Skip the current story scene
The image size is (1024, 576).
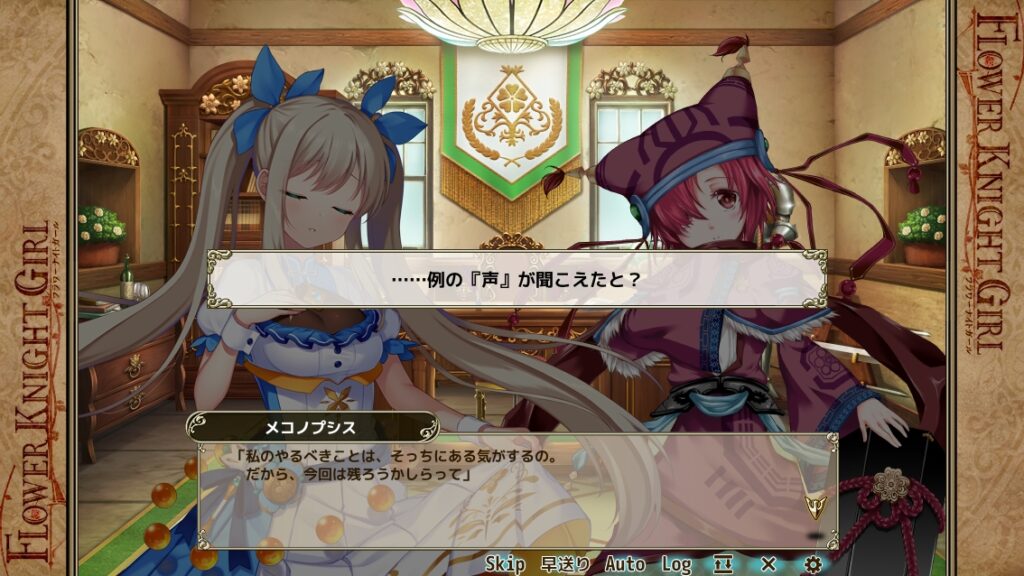[505, 564]
